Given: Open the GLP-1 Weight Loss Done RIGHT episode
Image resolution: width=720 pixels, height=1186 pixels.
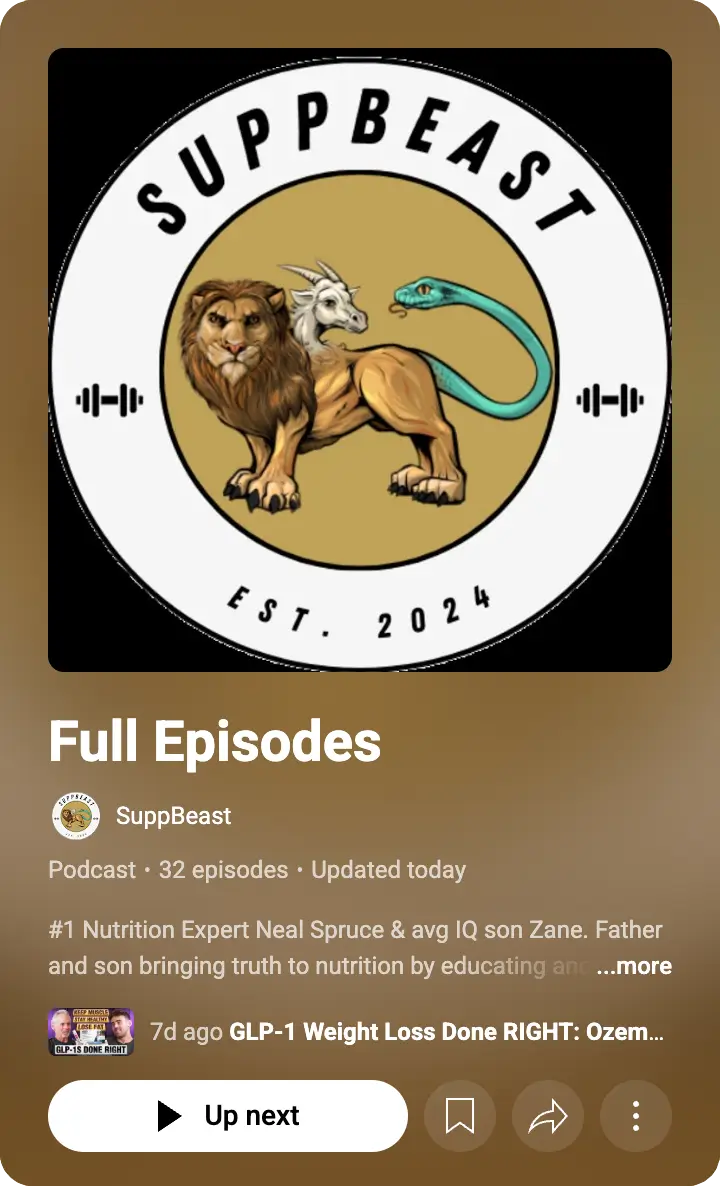Looking at the screenshot, I should click(x=446, y=1032).
